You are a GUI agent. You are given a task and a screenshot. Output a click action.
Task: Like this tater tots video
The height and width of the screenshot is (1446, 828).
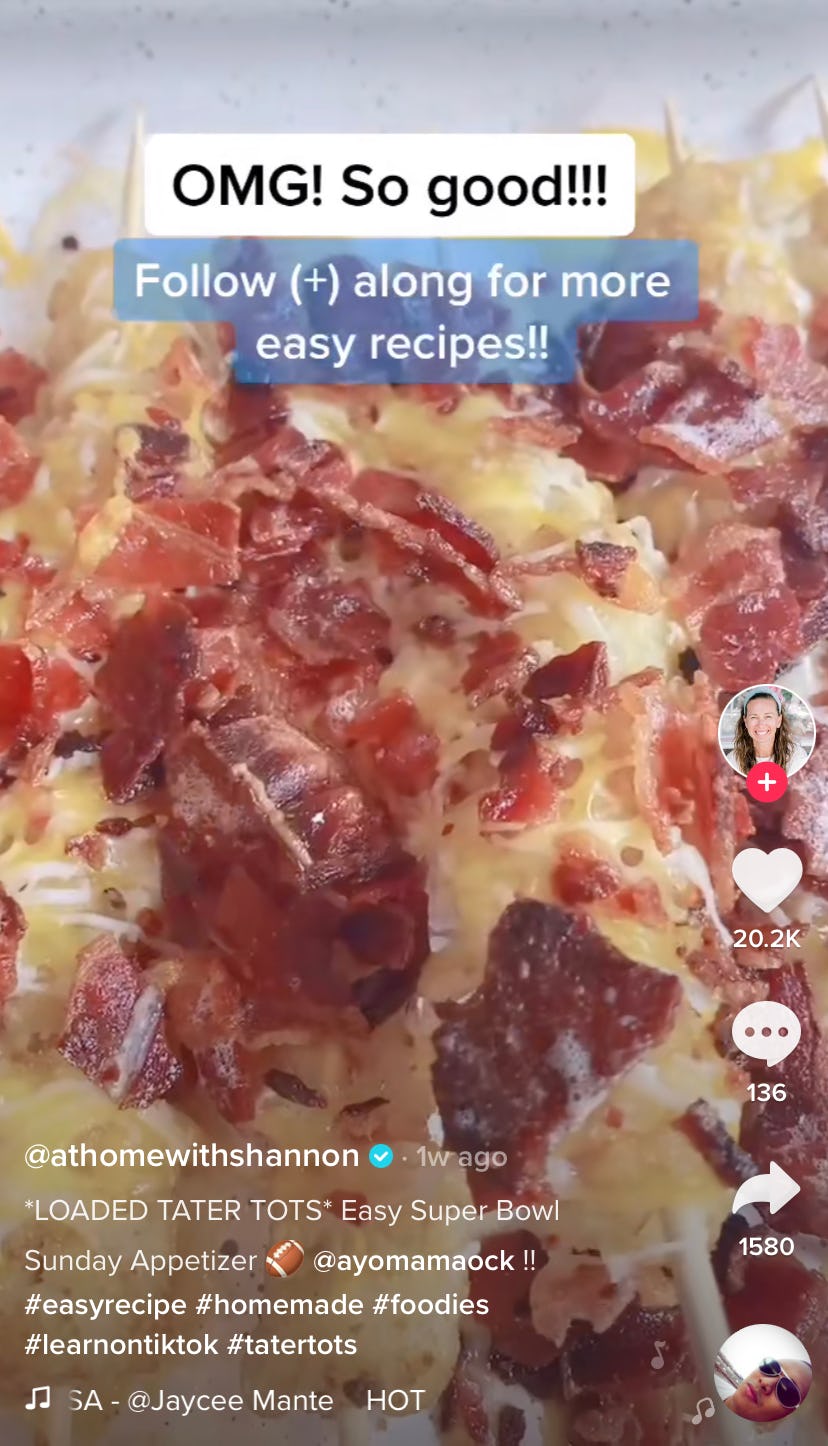coord(767,880)
